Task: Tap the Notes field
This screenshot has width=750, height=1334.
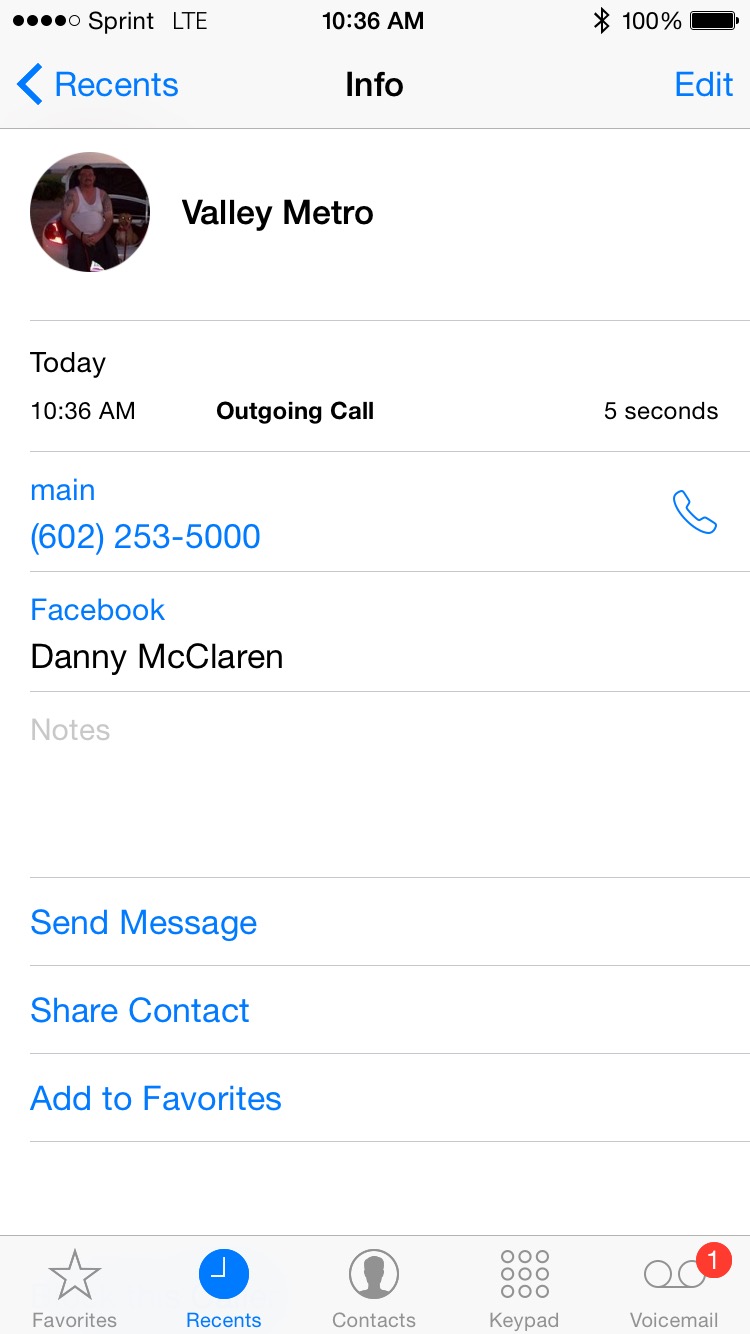Action: (390, 784)
